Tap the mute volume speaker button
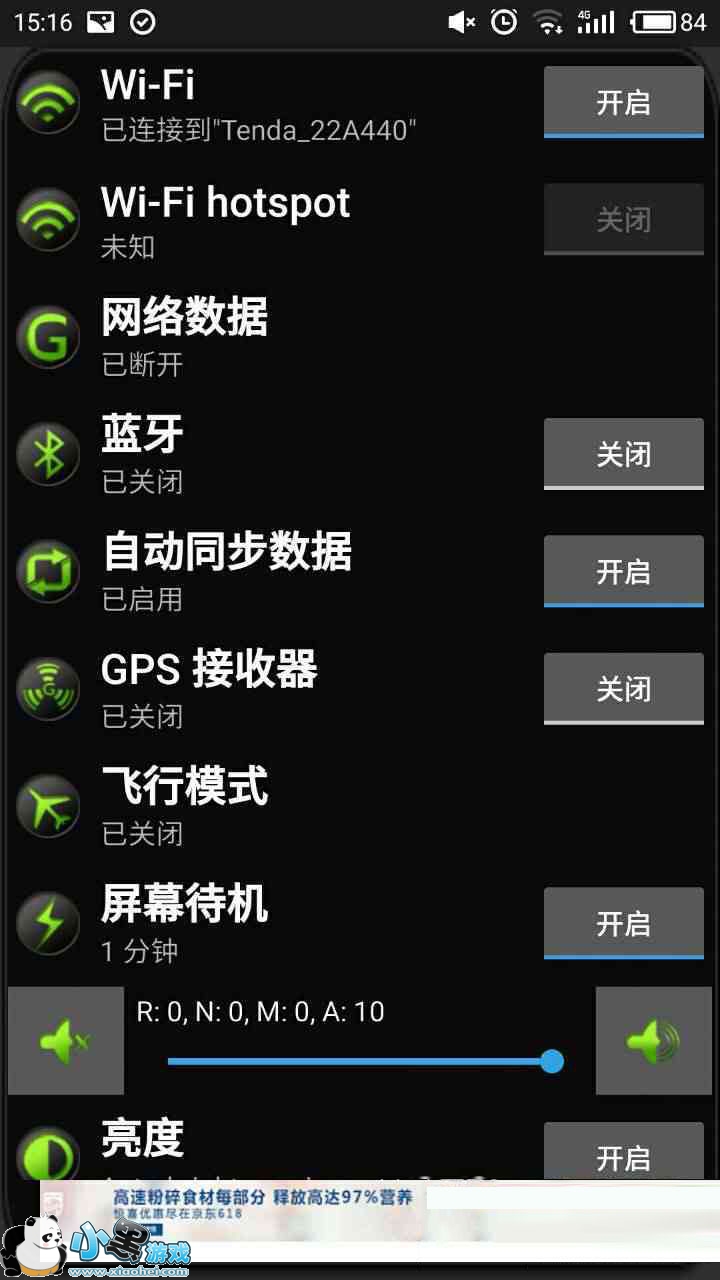The width and height of the screenshot is (720, 1280). [x=65, y=1041]
